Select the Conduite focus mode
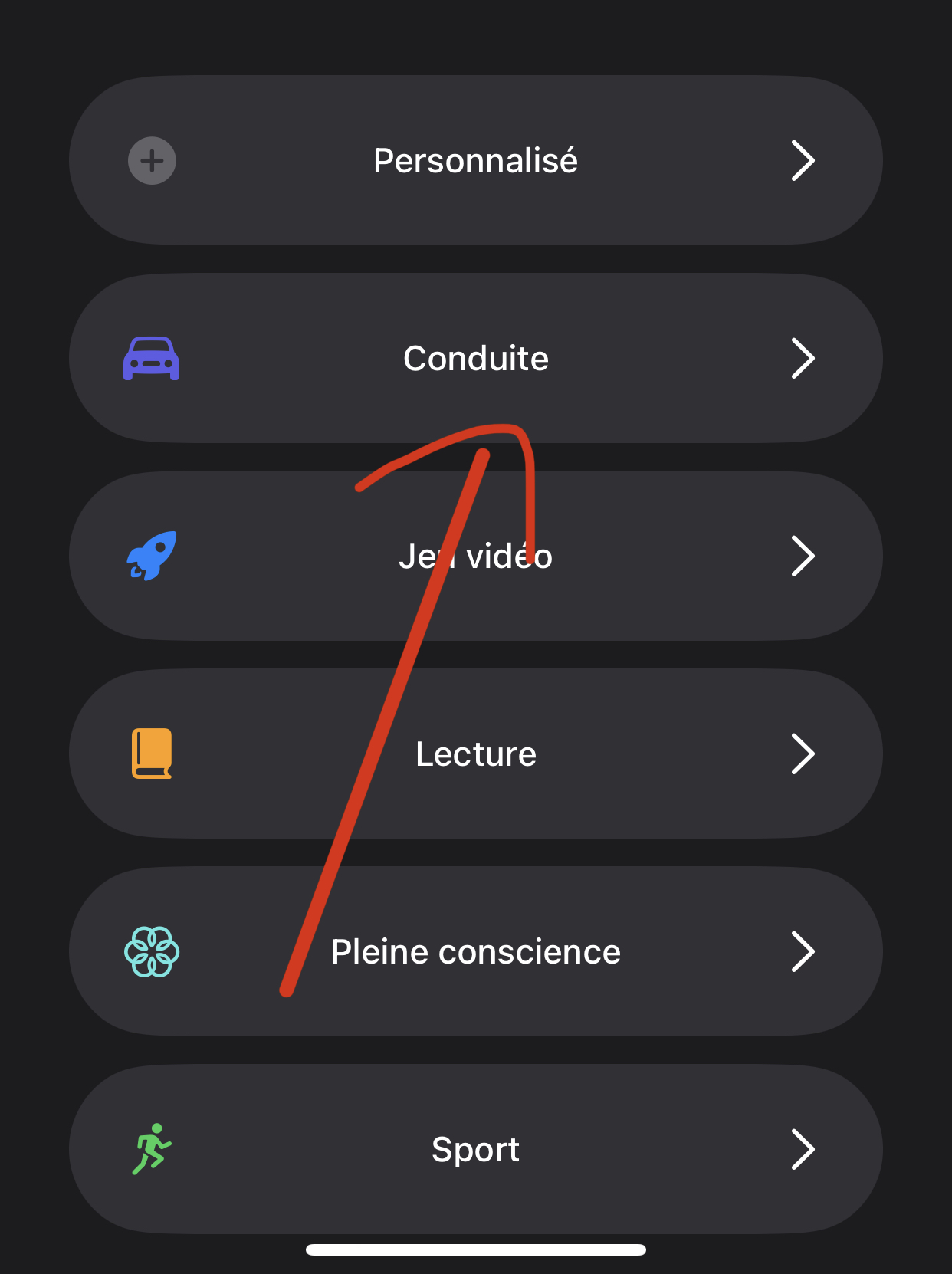 click(x=475, y=359)
